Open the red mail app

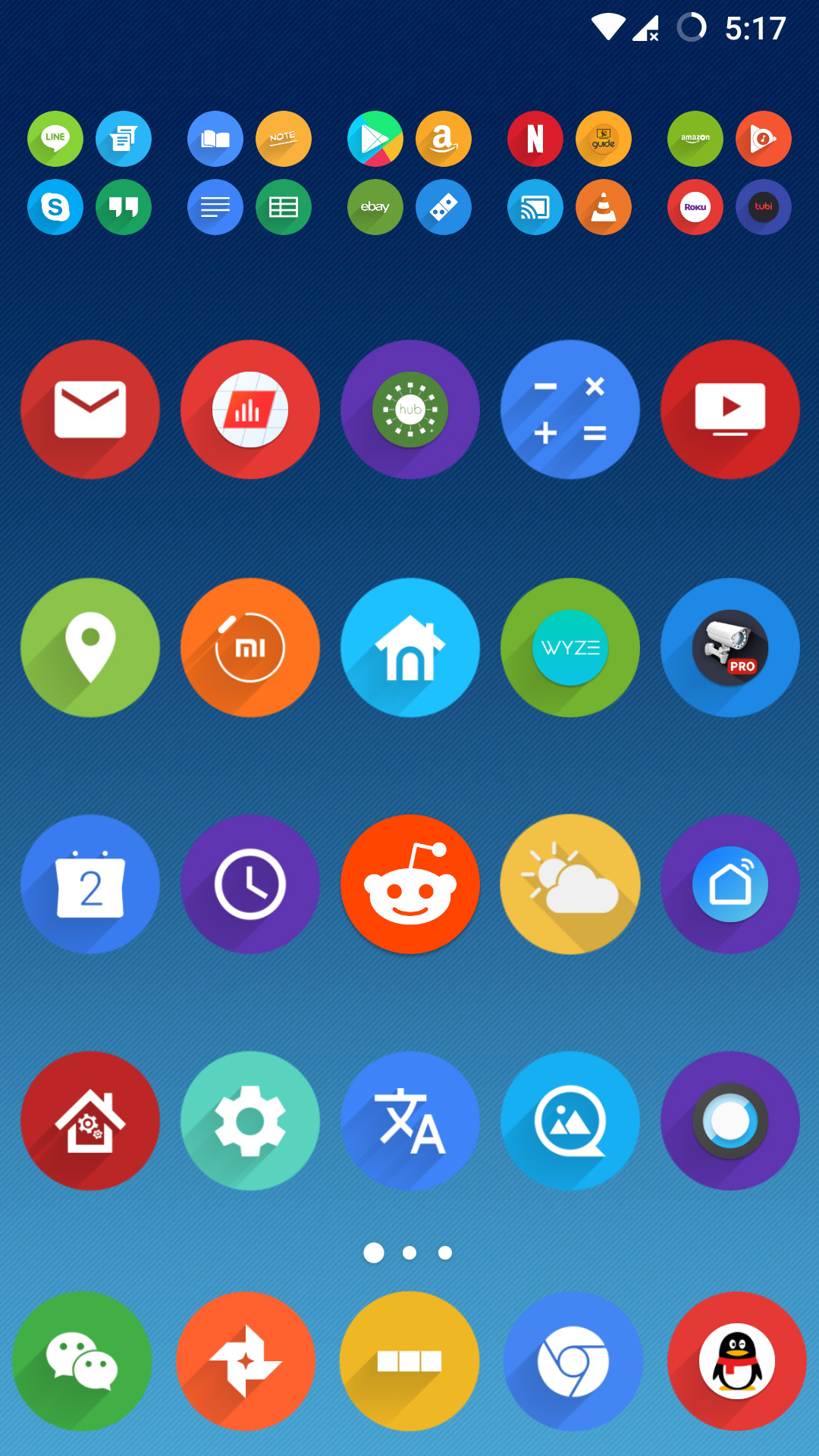(90, 409)
